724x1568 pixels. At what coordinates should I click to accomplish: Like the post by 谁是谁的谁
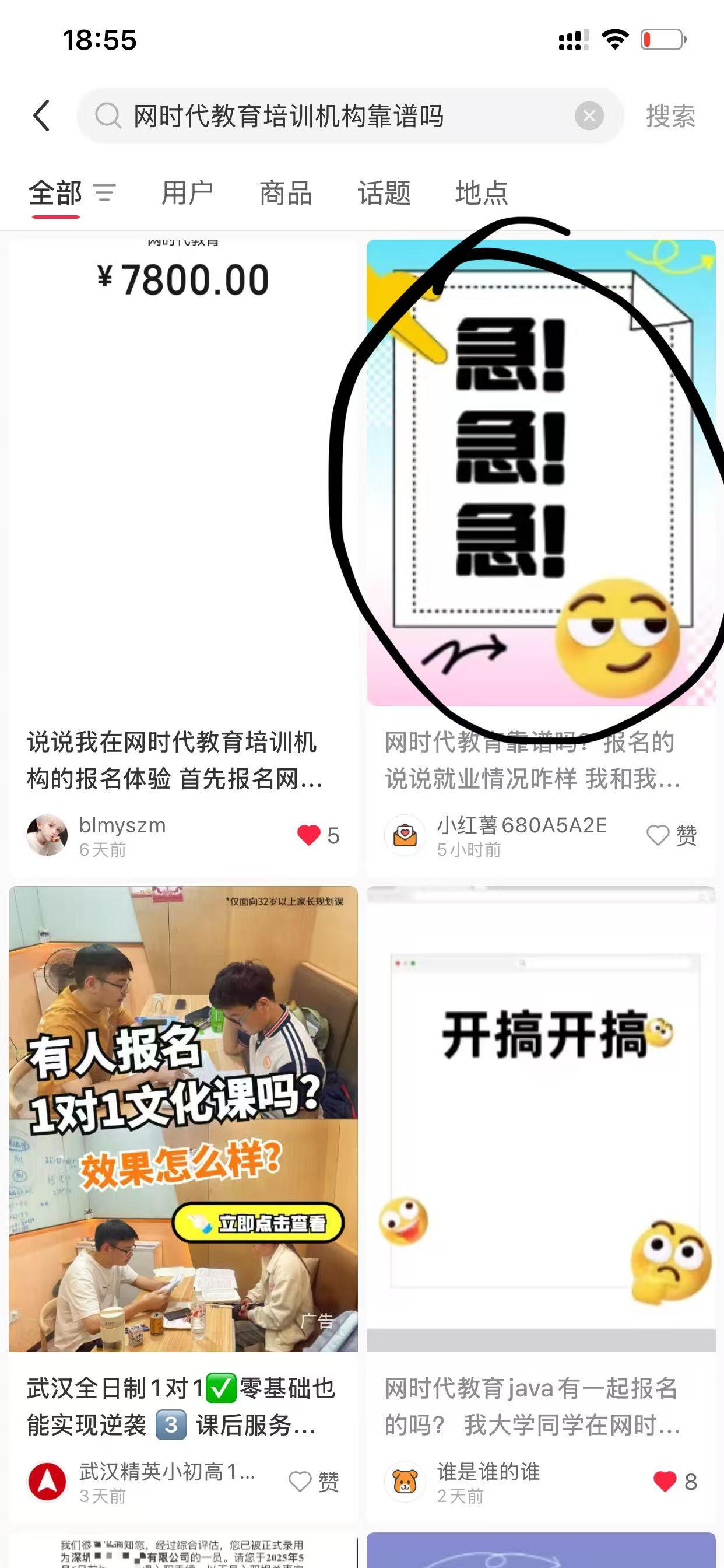pyautogui.click(x=665, y=1482)
